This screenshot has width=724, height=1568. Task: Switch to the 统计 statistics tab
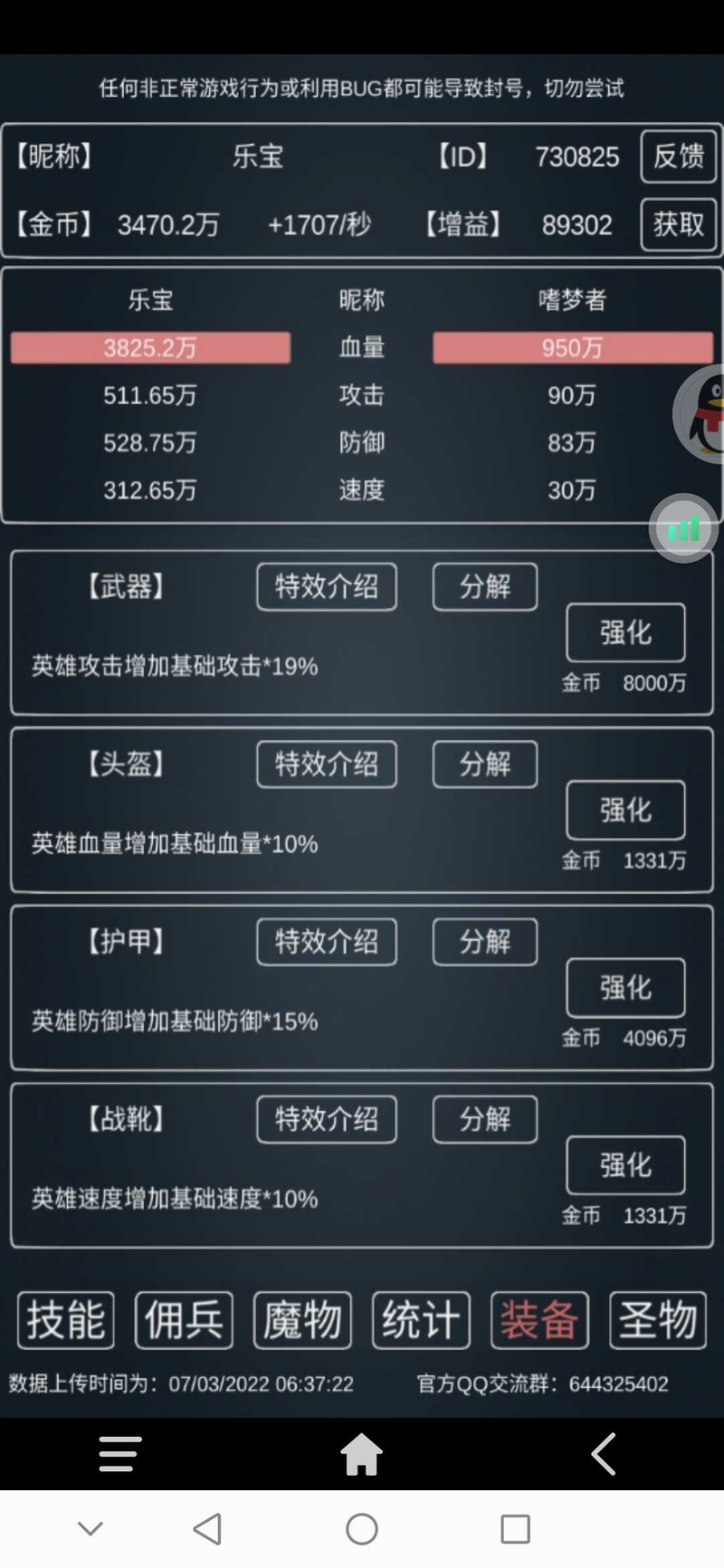(421, 1320)
